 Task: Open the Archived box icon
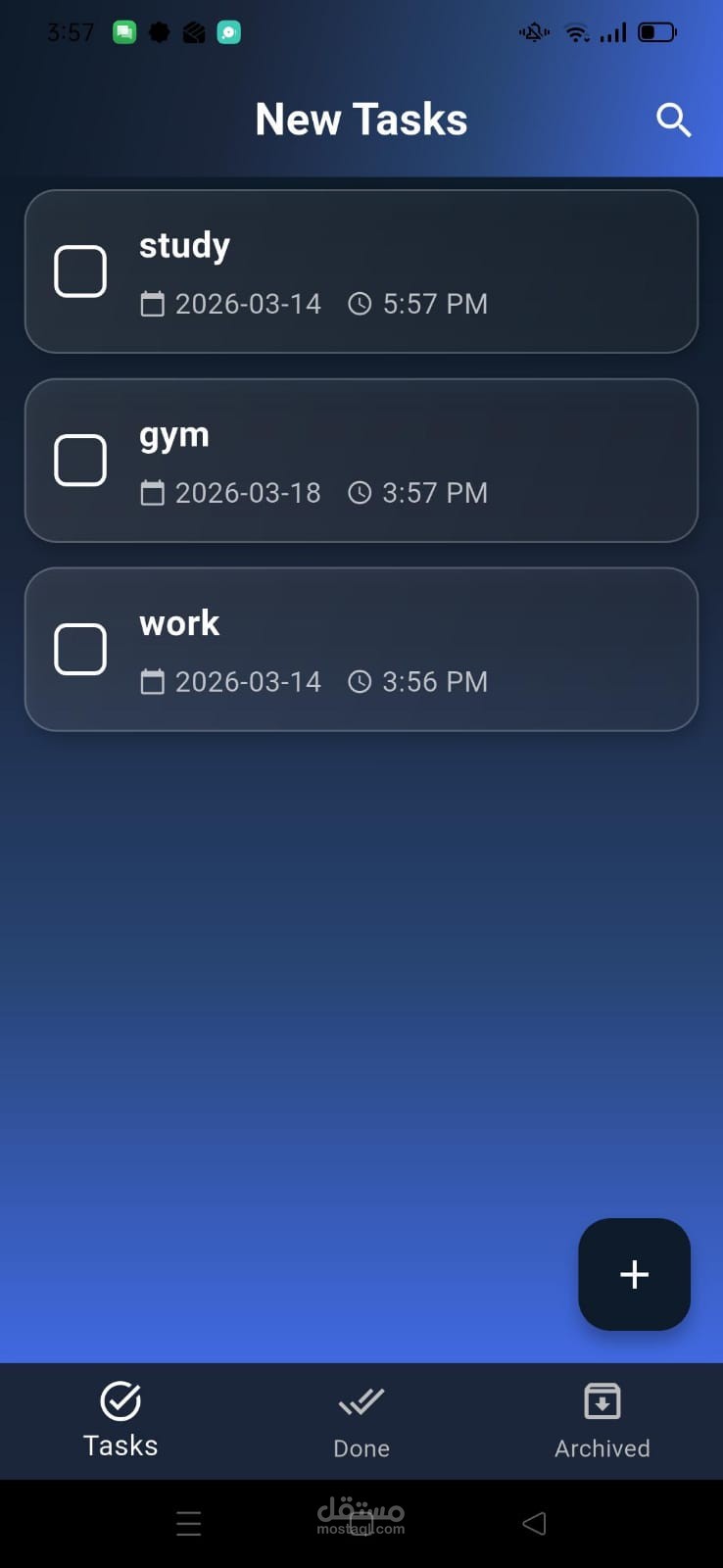[602, 1399]
